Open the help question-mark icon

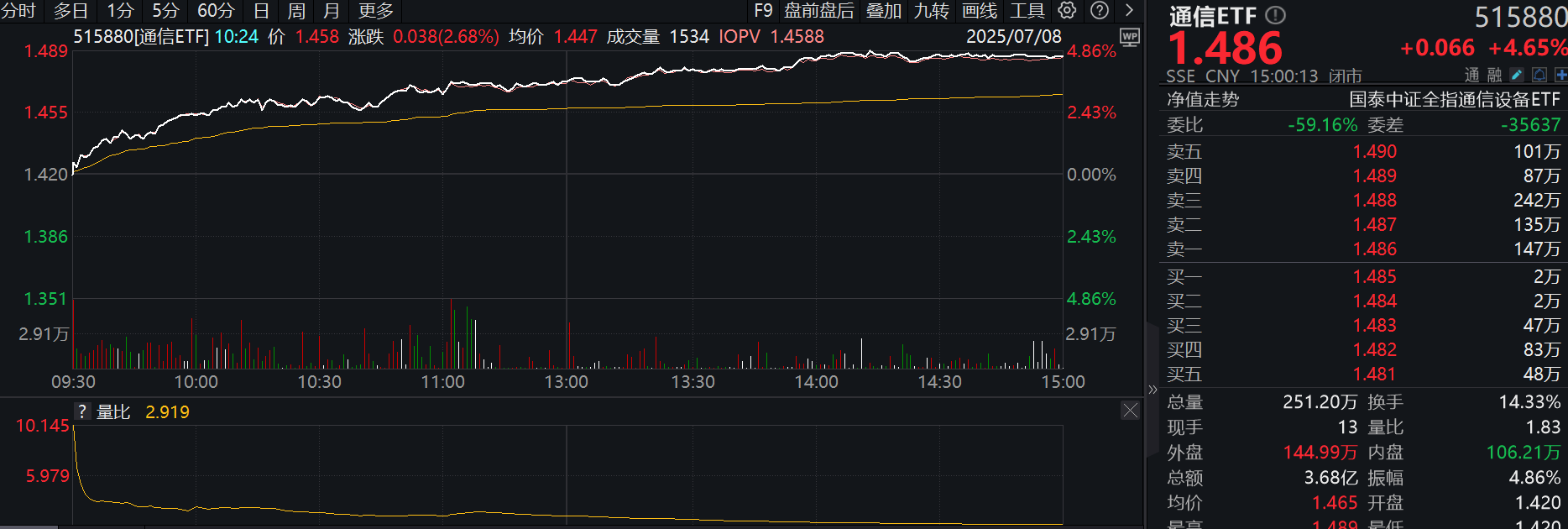[x=1100, y=11]
